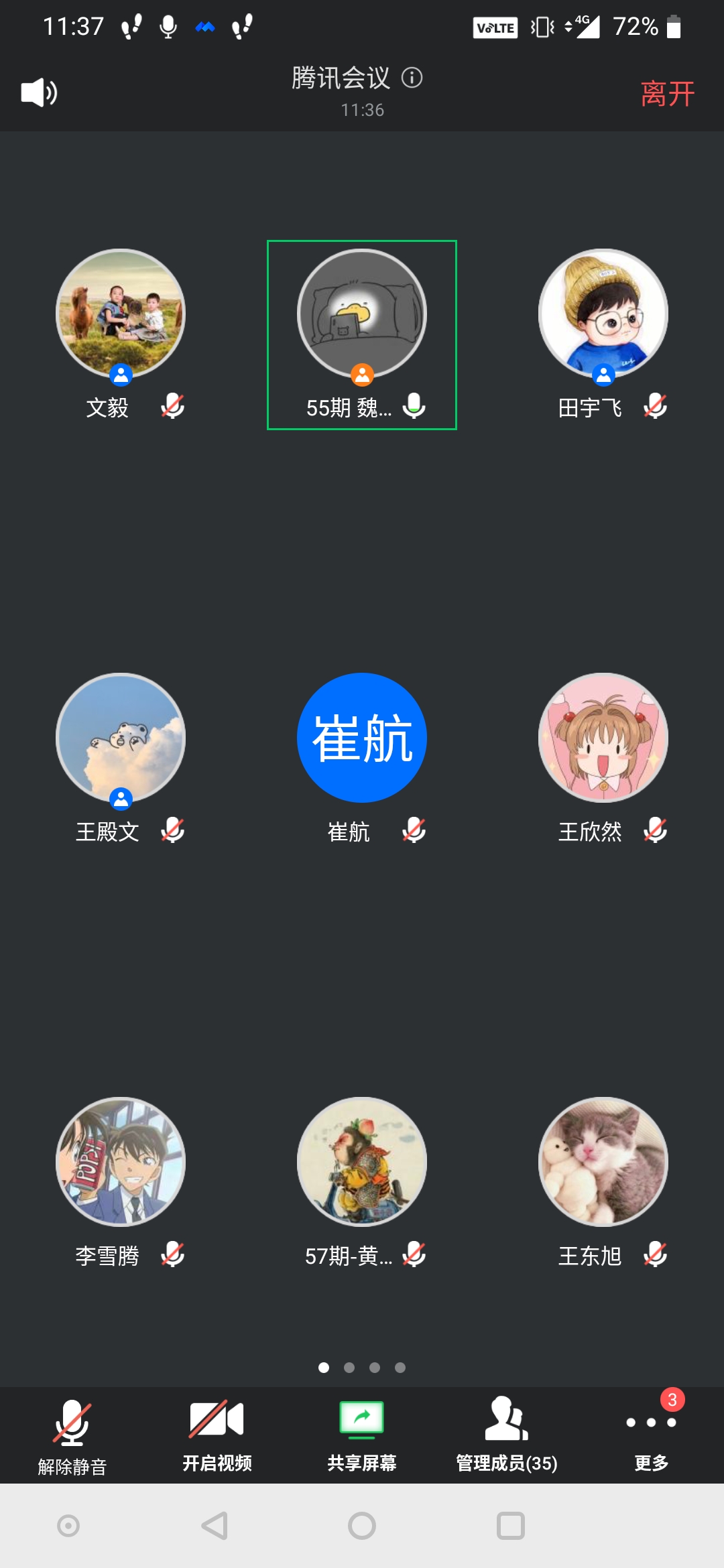Select participant 57期-黄...
Viewport: 724px width, 1568px height.
point(362,1162)
